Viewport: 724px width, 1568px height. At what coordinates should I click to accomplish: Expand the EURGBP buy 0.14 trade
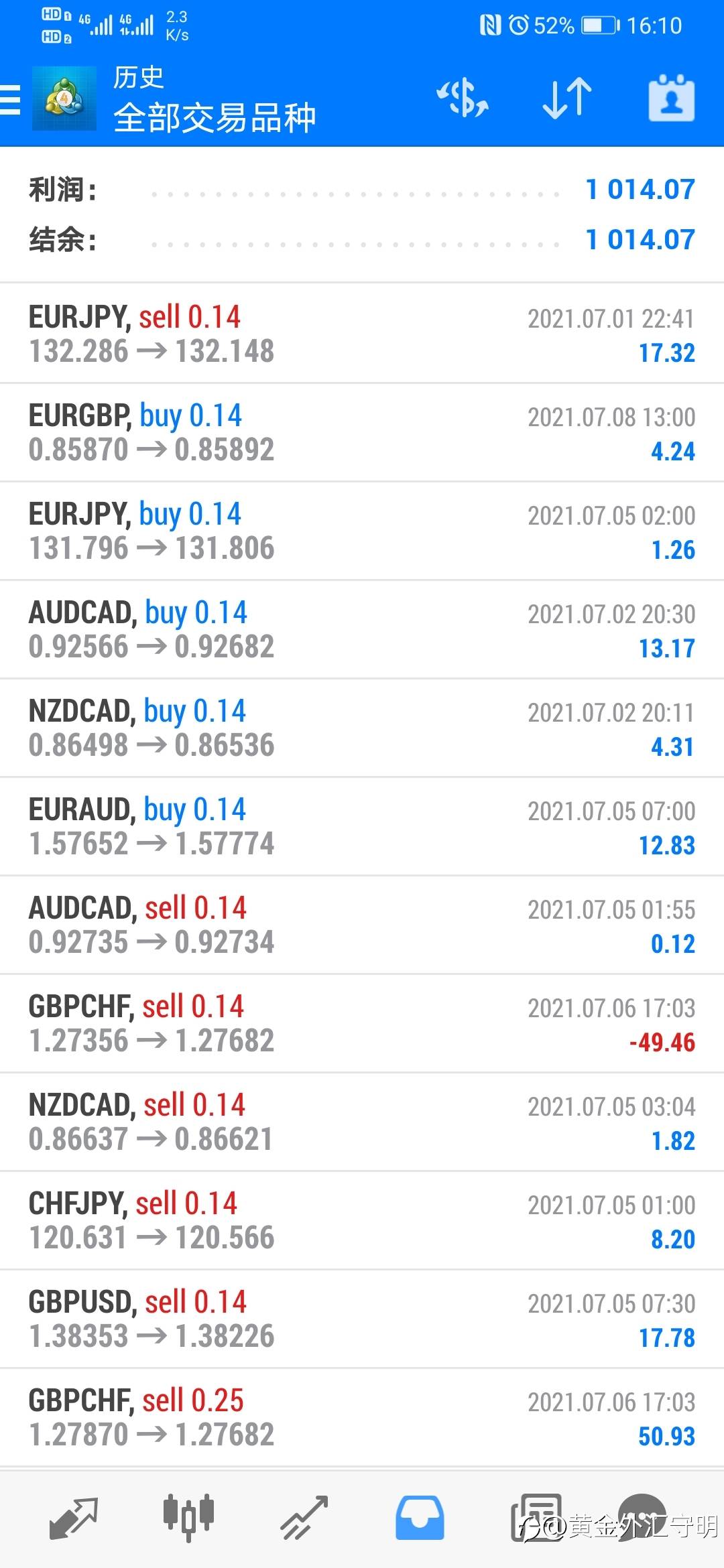coord(362,432)
